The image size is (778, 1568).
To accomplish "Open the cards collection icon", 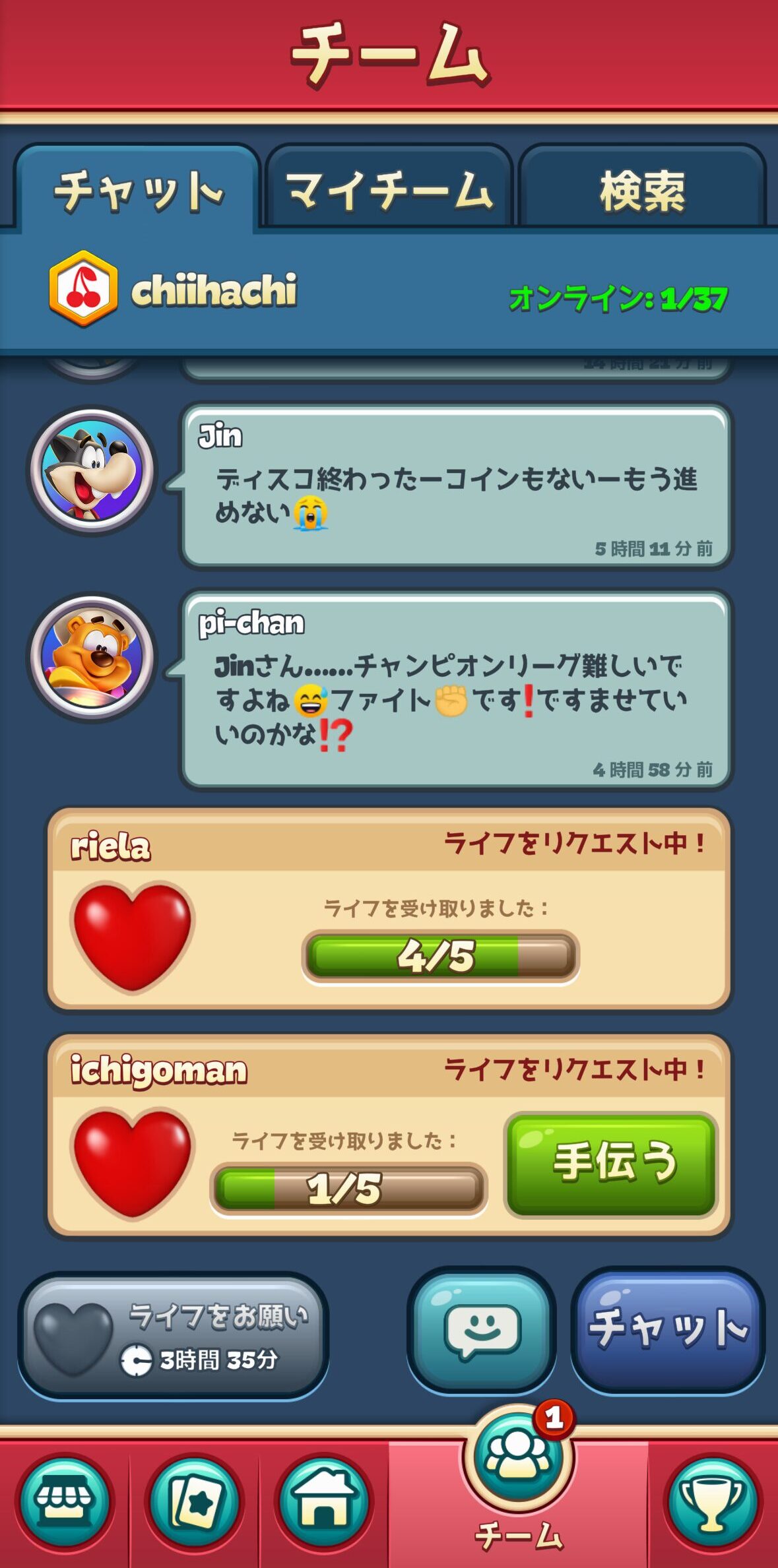I will pos(194,1501).
